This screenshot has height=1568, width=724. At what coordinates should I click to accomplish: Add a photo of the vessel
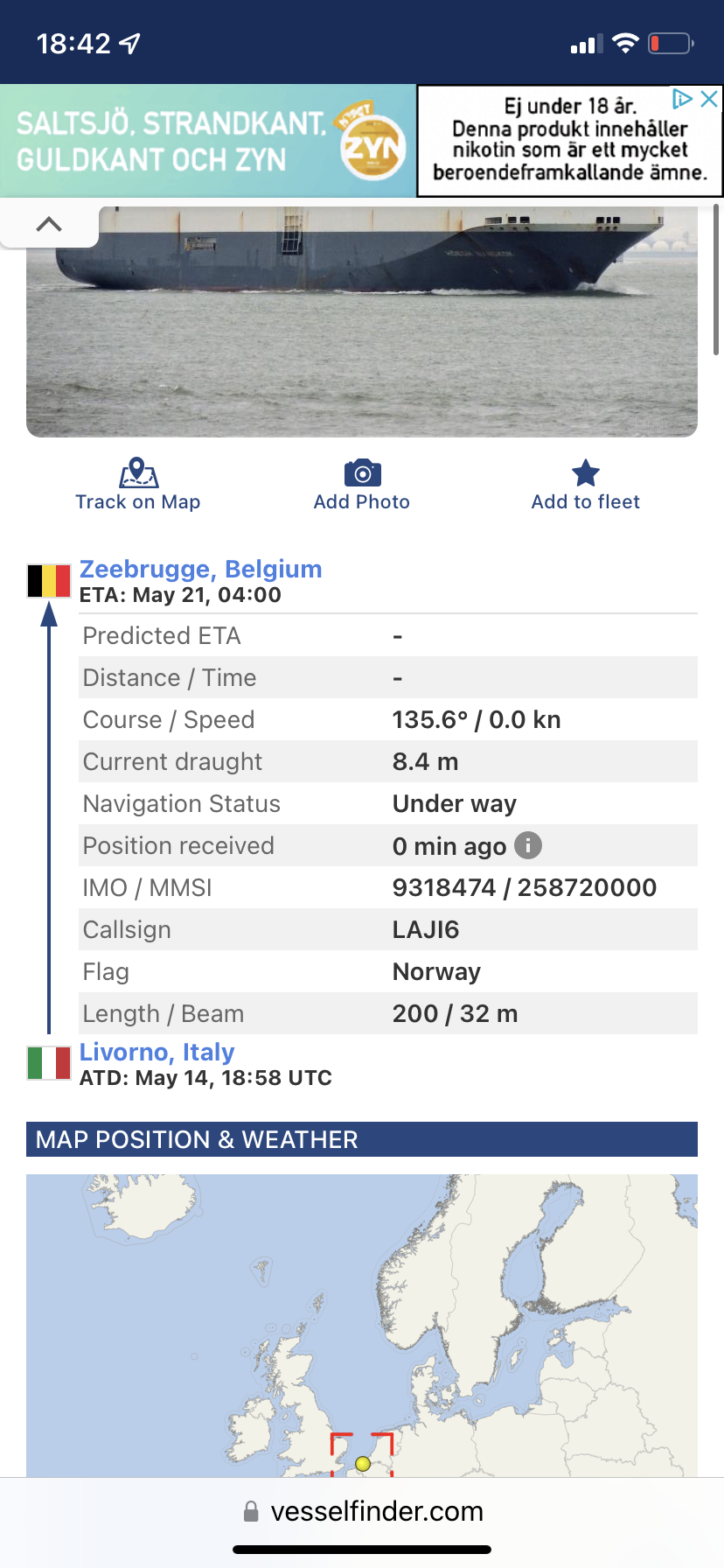[x=362, y=486]
